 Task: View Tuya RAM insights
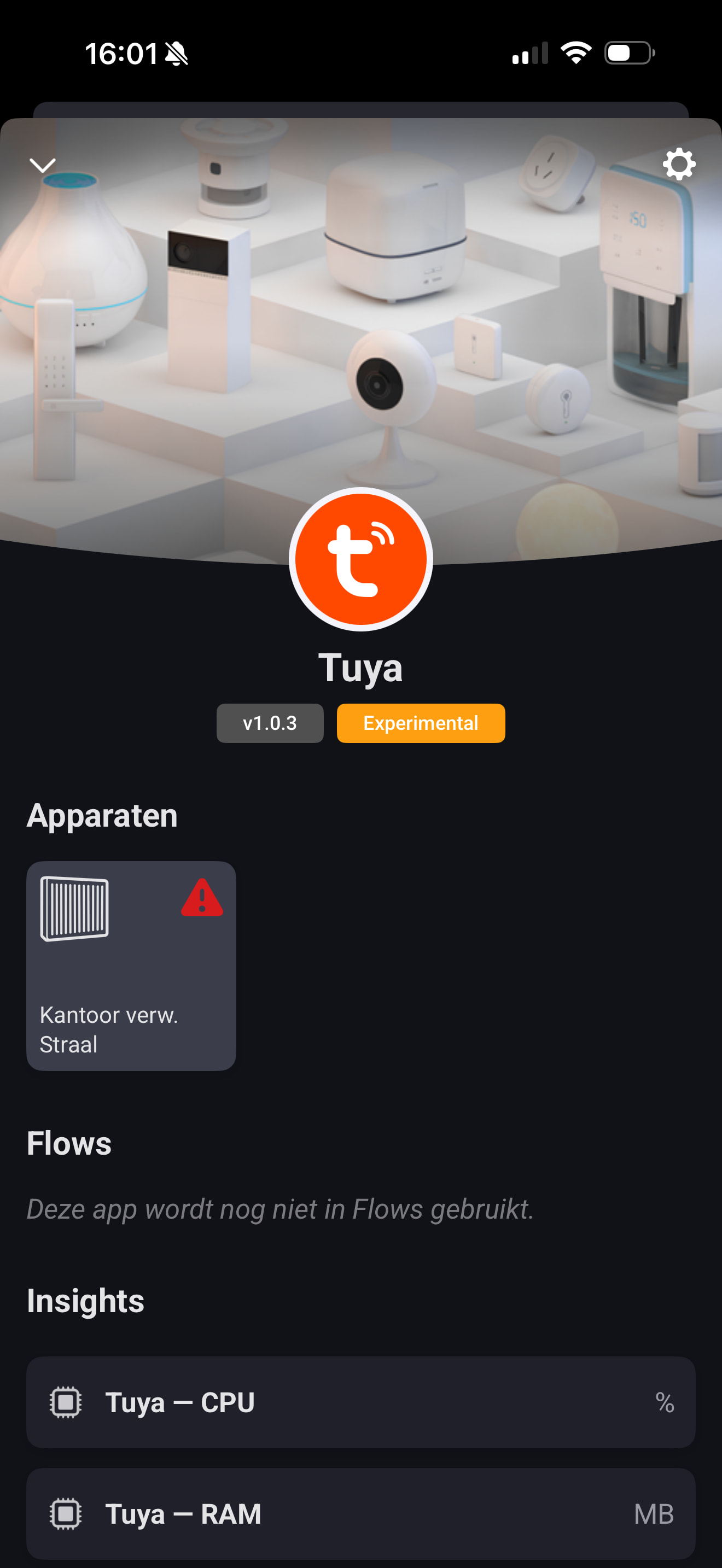point(360,1513)
